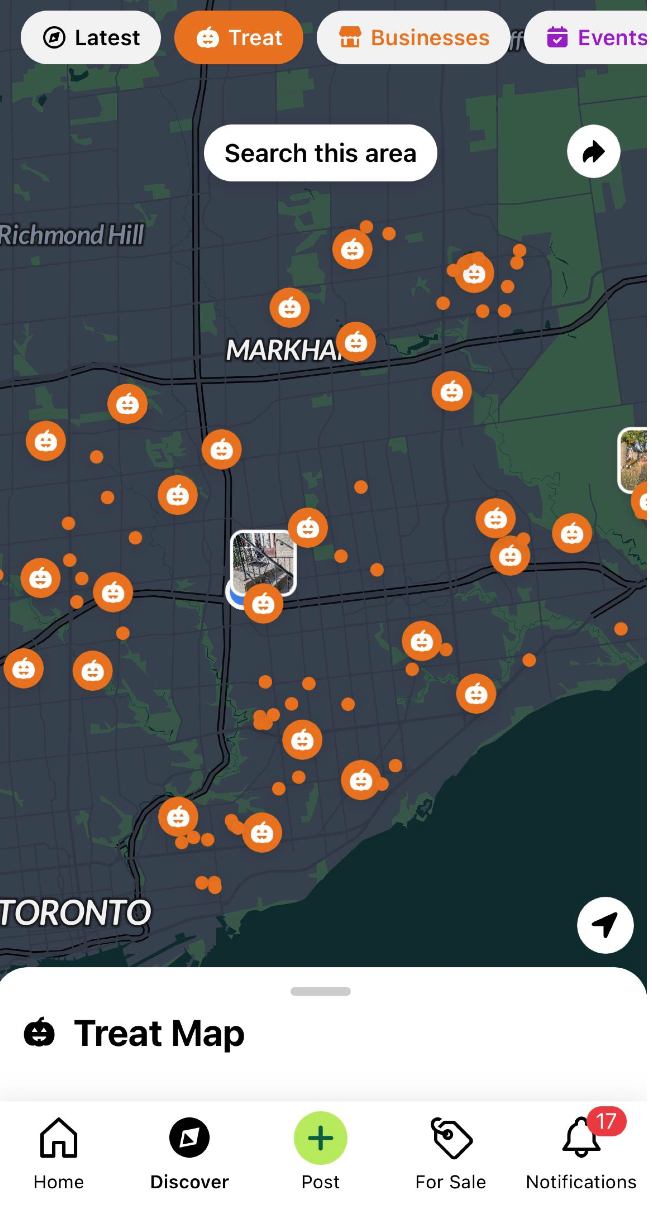Open the Events filter chip
652x1208 pixels.
(x=592, y=38)
